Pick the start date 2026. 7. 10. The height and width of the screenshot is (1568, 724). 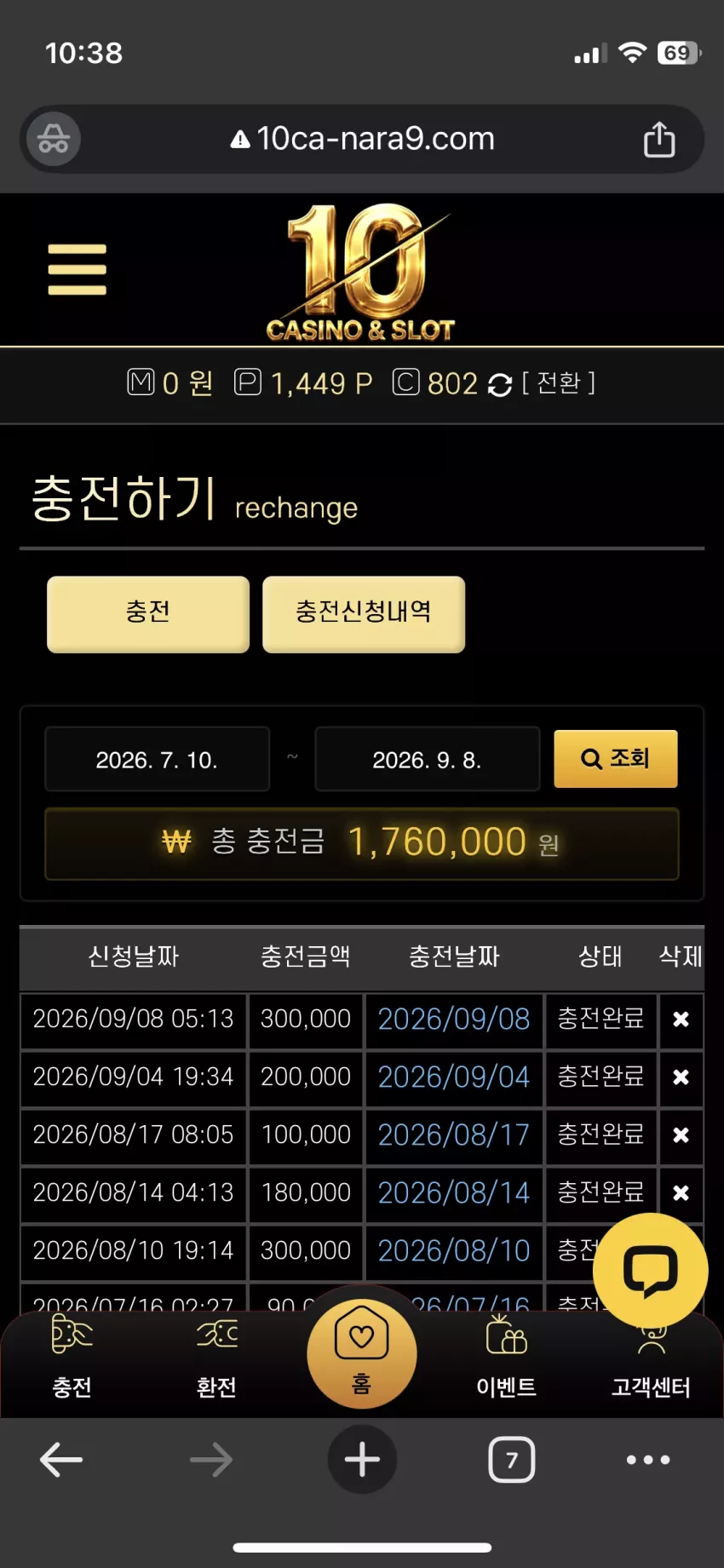click(x=158, y=759)
